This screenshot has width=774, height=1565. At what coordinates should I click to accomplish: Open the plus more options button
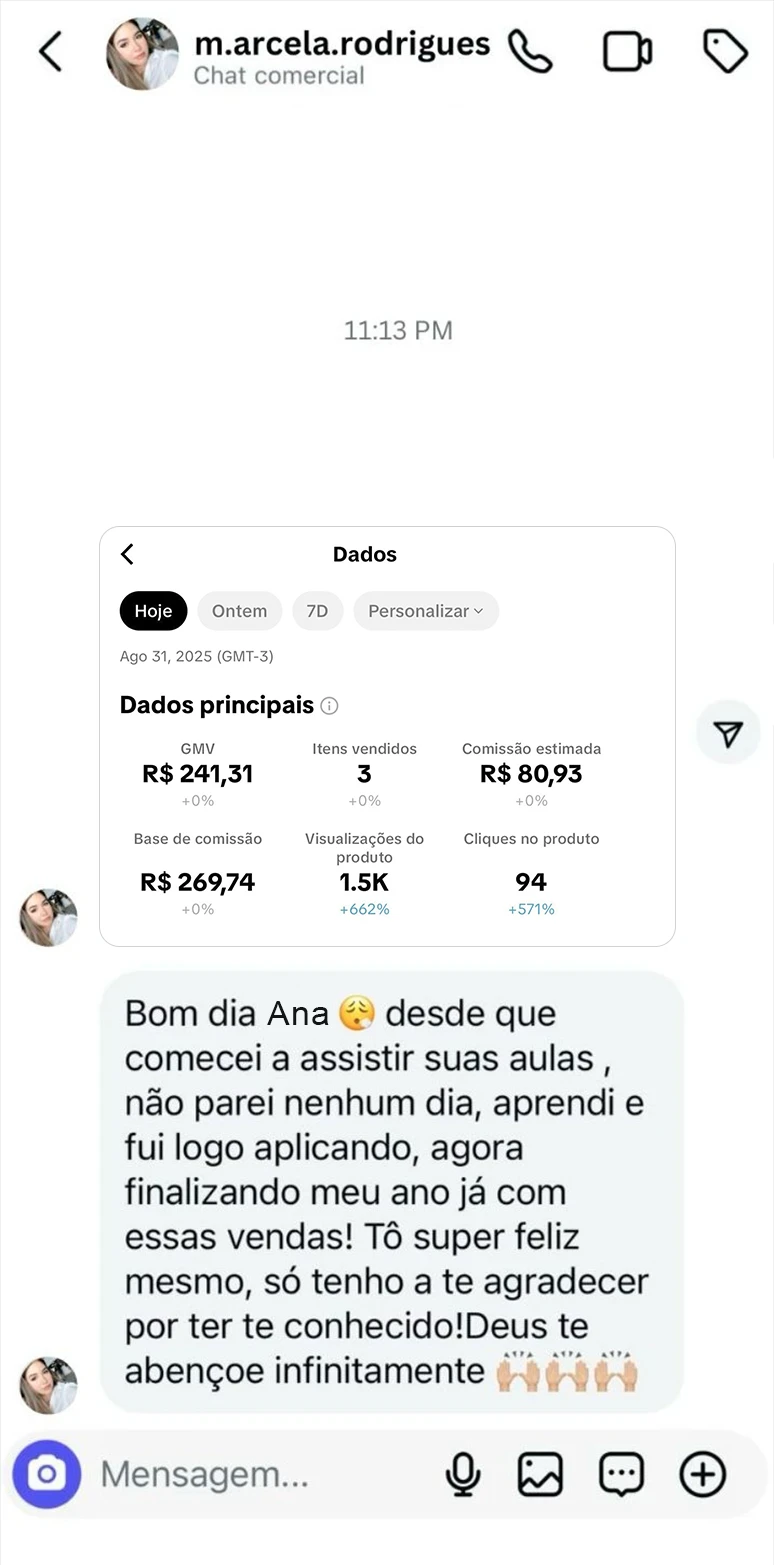702,1474
